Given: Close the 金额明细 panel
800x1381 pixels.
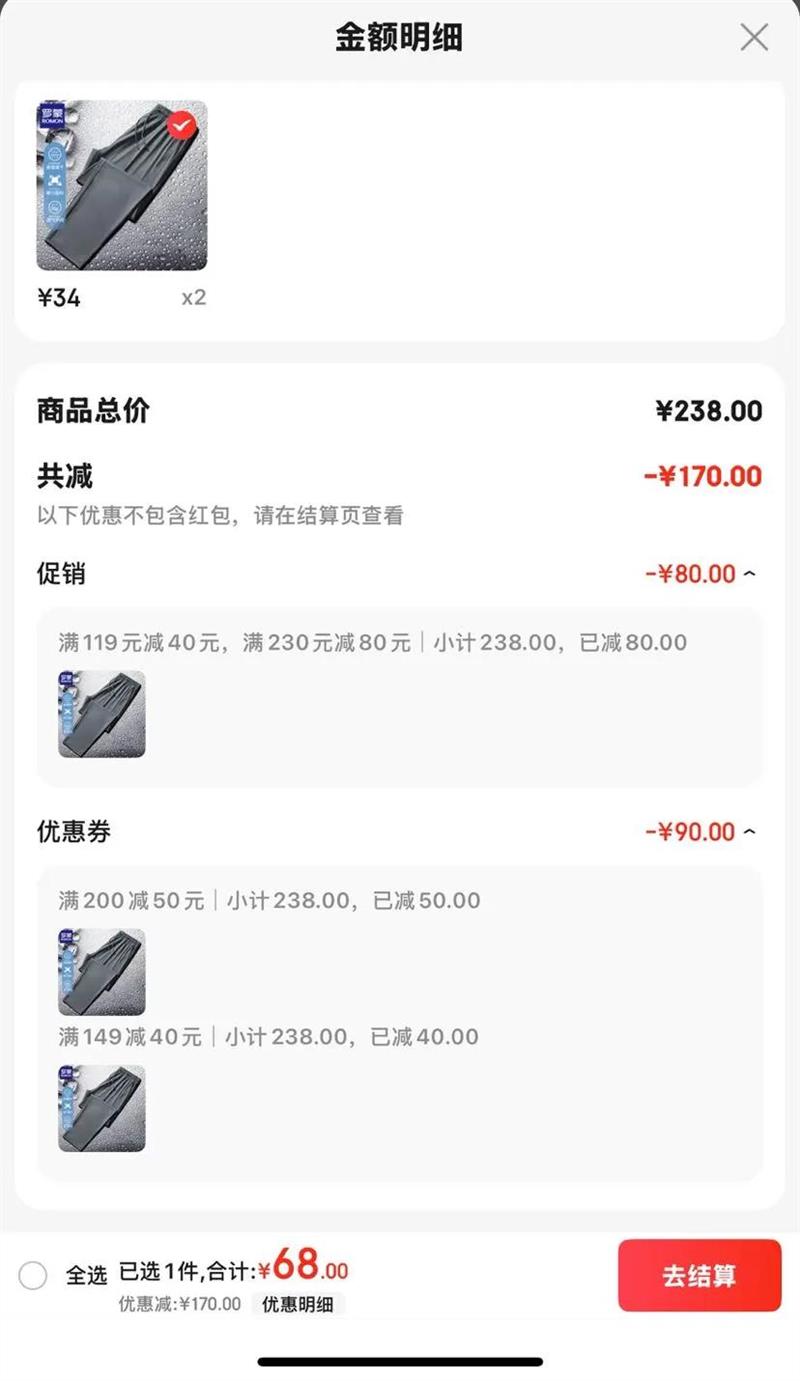Looking at the screenshot, I should point(753,38).
